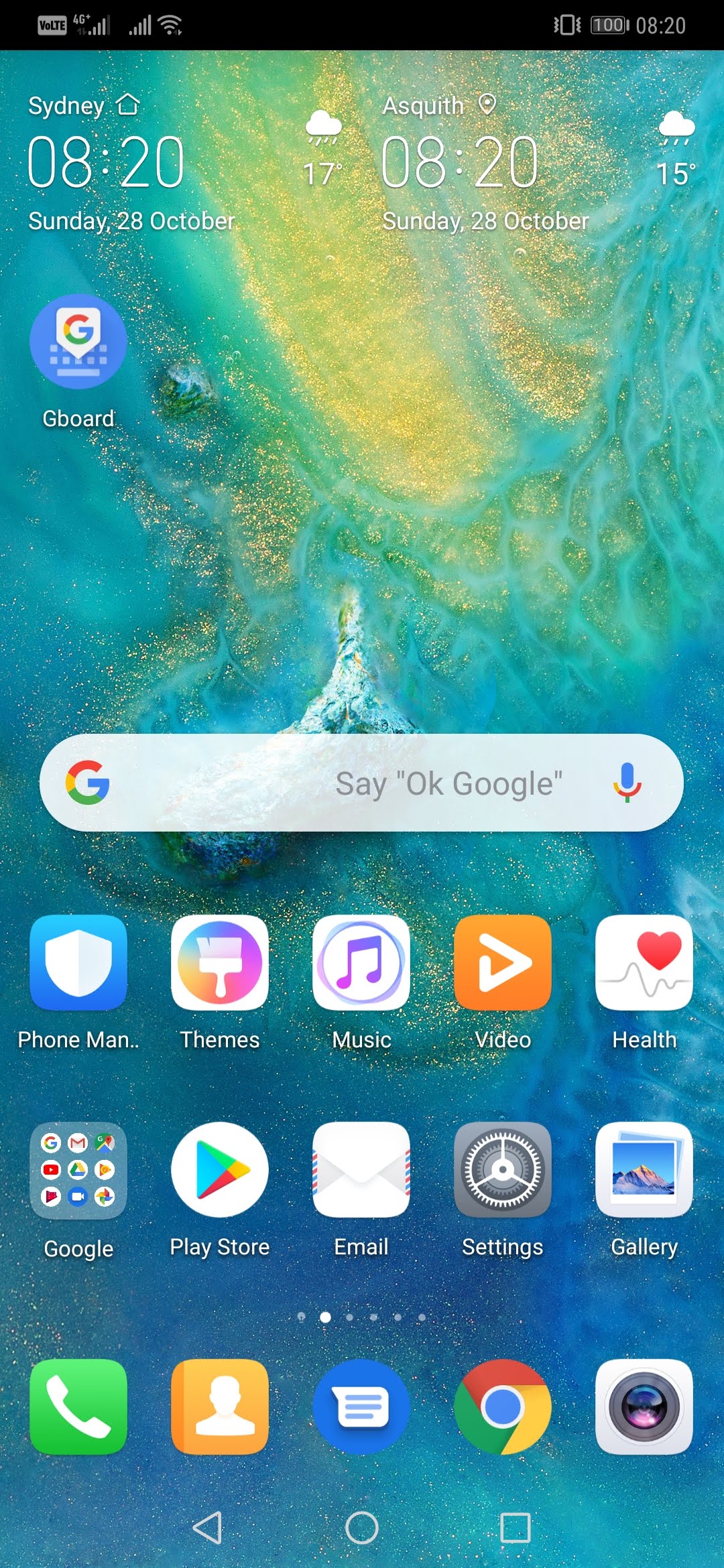Open the Messages app
This screenshot has width=724, height=1568.
pyautogui.click(x=361, y=1407)
